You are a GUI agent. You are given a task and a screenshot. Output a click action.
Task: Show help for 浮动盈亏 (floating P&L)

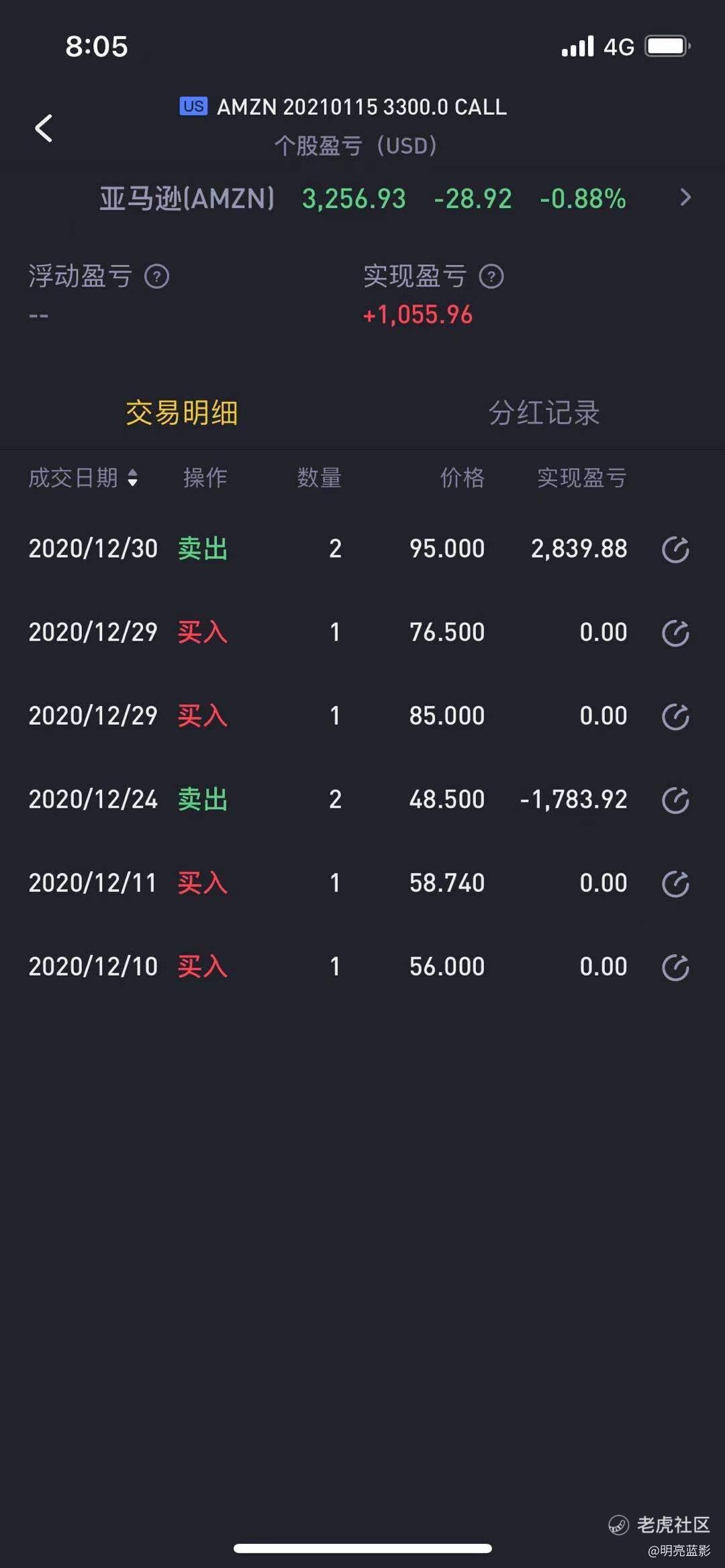coord(157,276)
